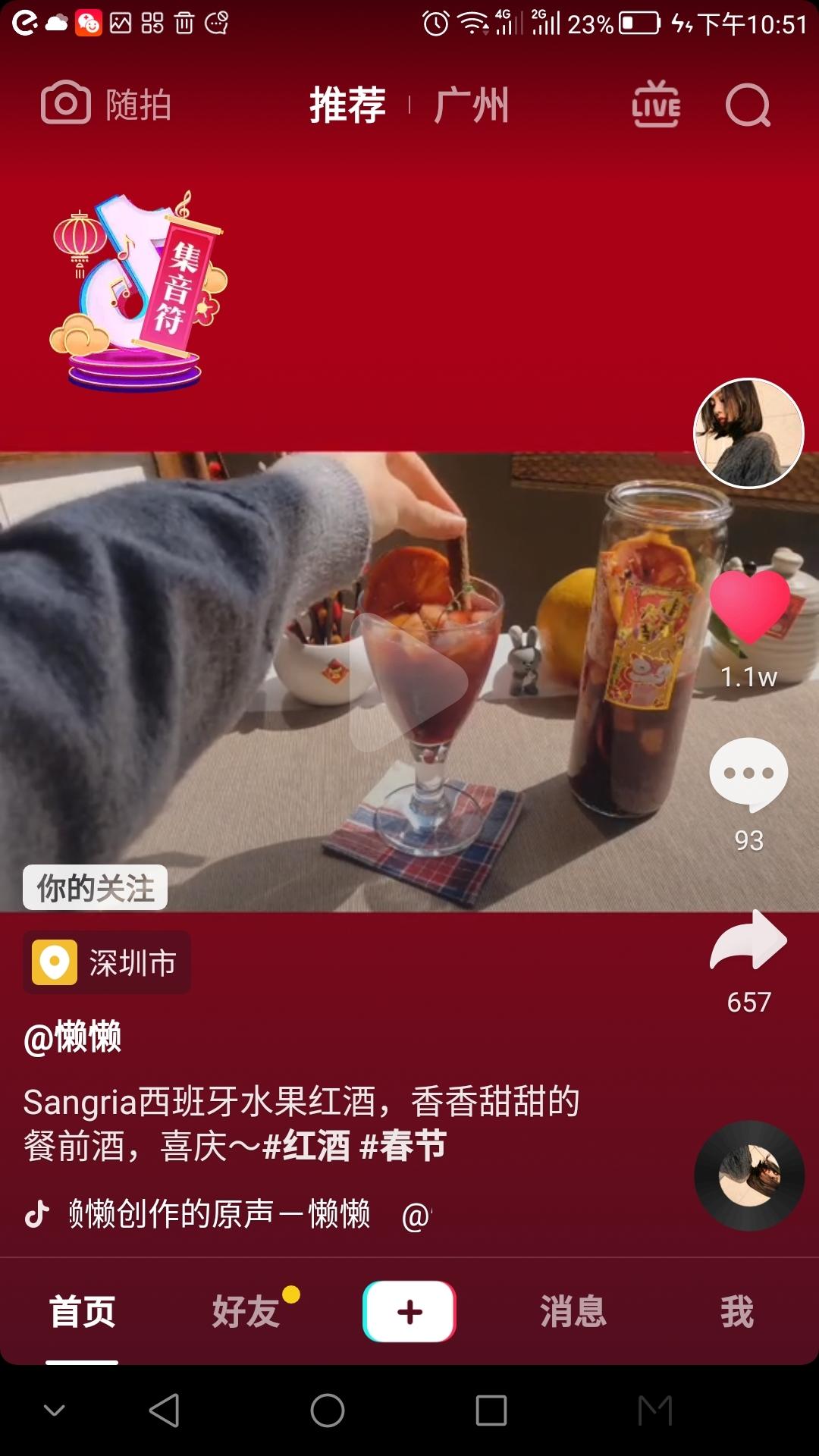Open the #春节 hashtag
819x1456 pixels.
pos(403,1145)
